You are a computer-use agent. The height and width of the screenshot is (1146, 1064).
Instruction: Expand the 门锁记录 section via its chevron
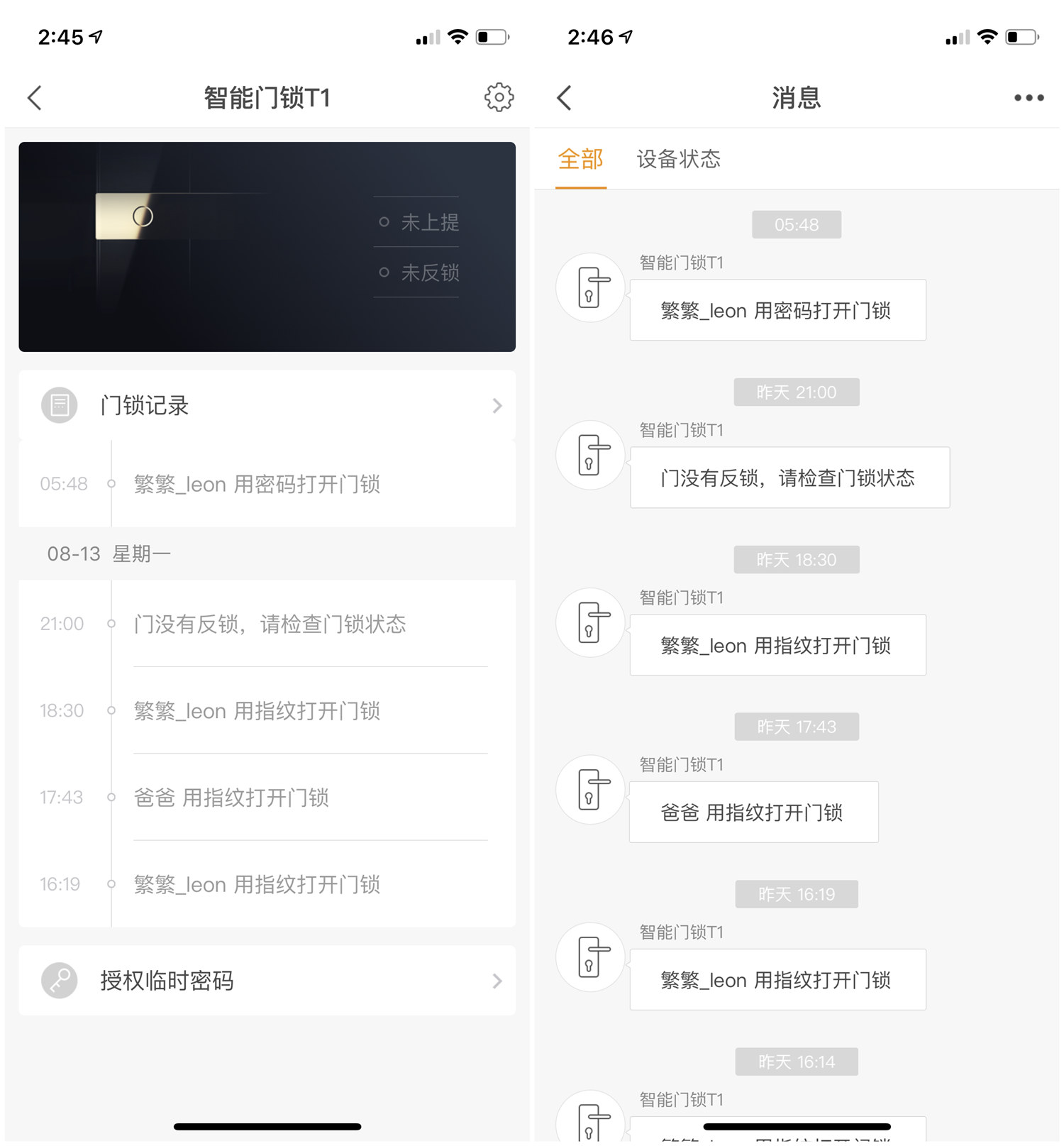497,405
